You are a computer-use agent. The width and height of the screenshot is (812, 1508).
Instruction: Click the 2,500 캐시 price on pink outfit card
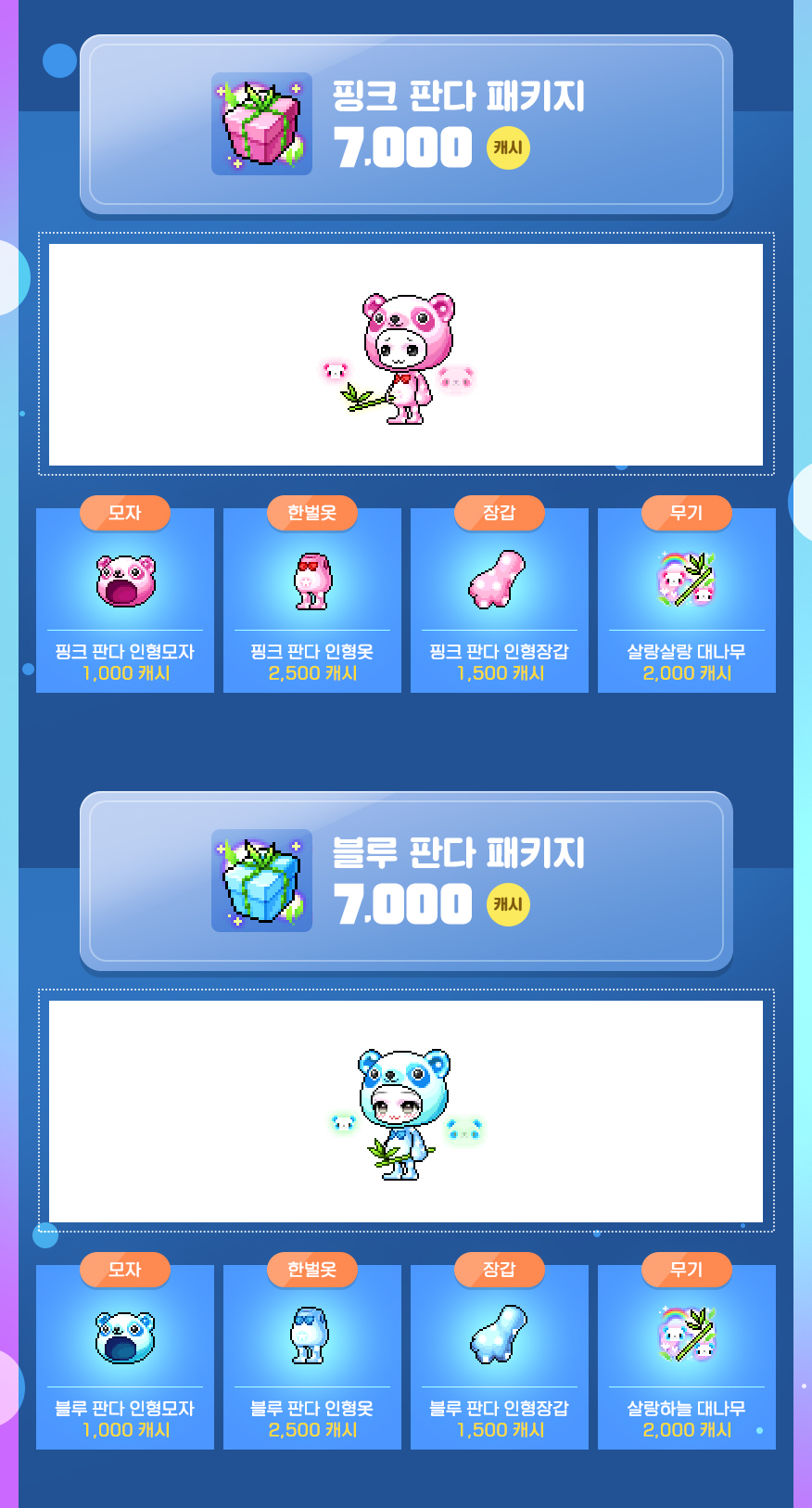tap(312, 672)
